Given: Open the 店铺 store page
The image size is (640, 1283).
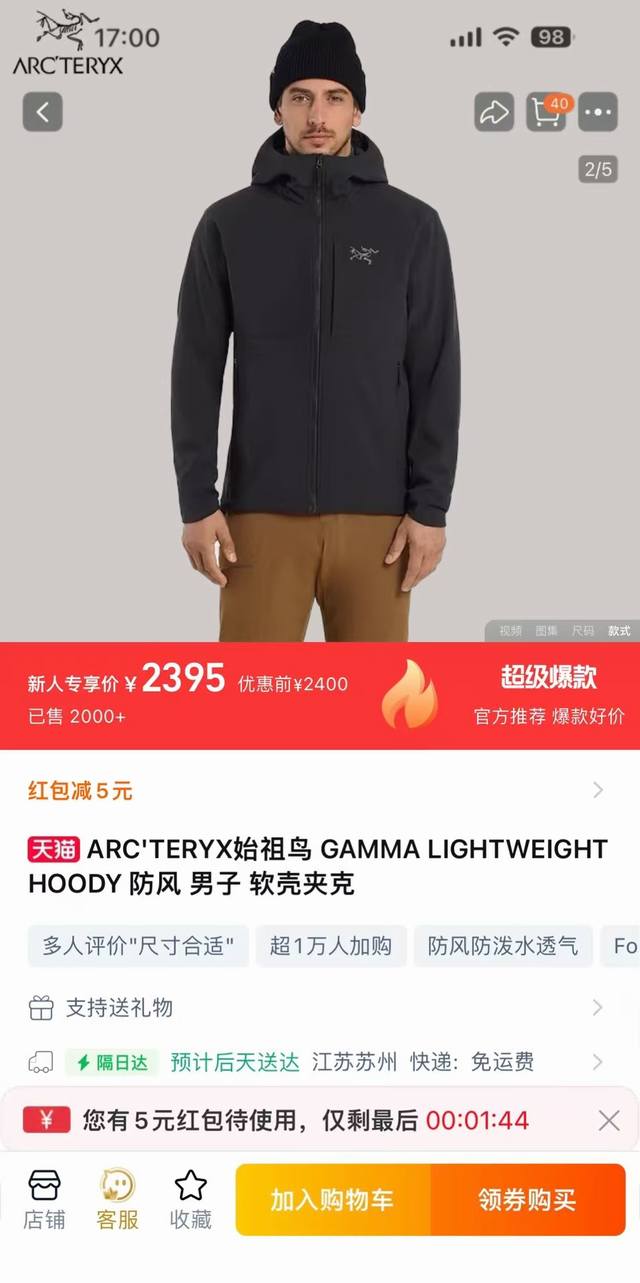Looking at the screenshot, I should [x=44, y=1199].
